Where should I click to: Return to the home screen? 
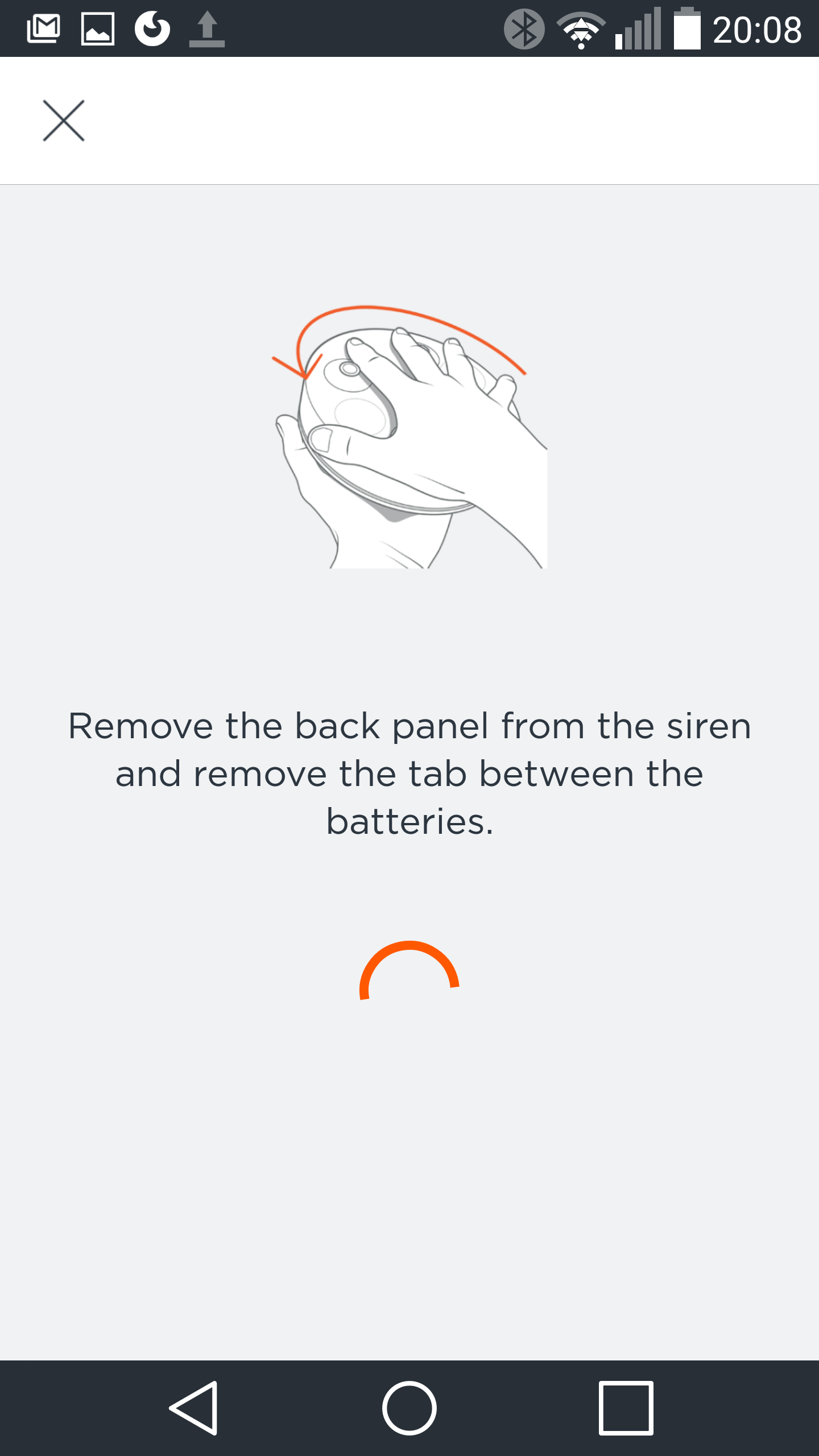pyautogui.click(x=409, y=1408)
